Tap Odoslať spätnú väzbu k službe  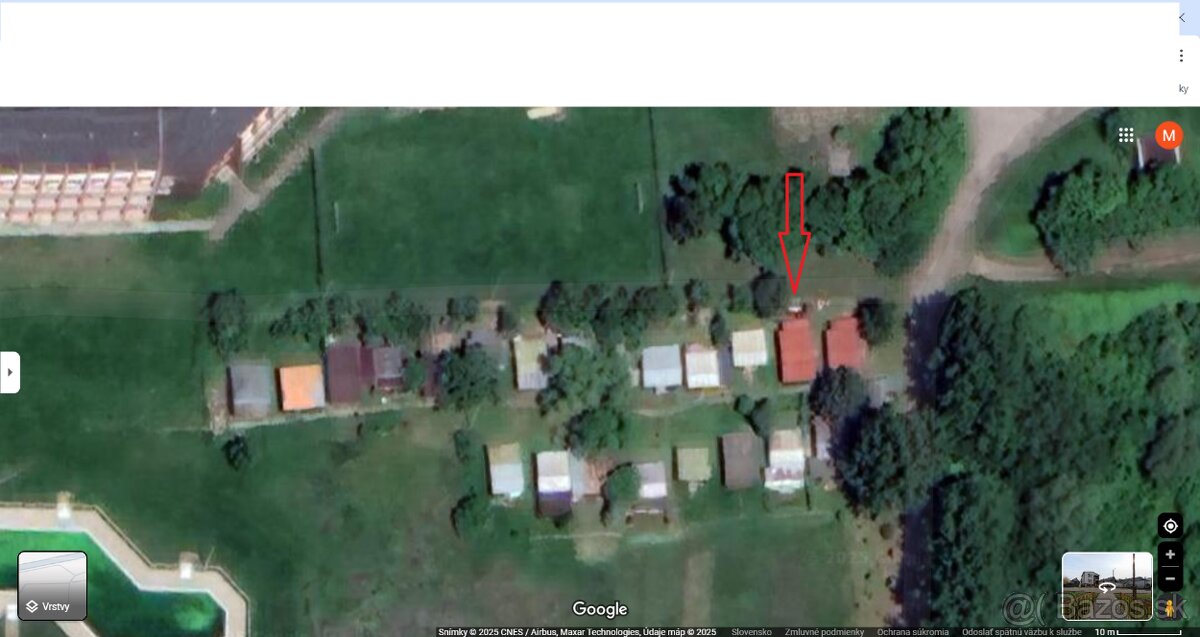pos(1021,632)
